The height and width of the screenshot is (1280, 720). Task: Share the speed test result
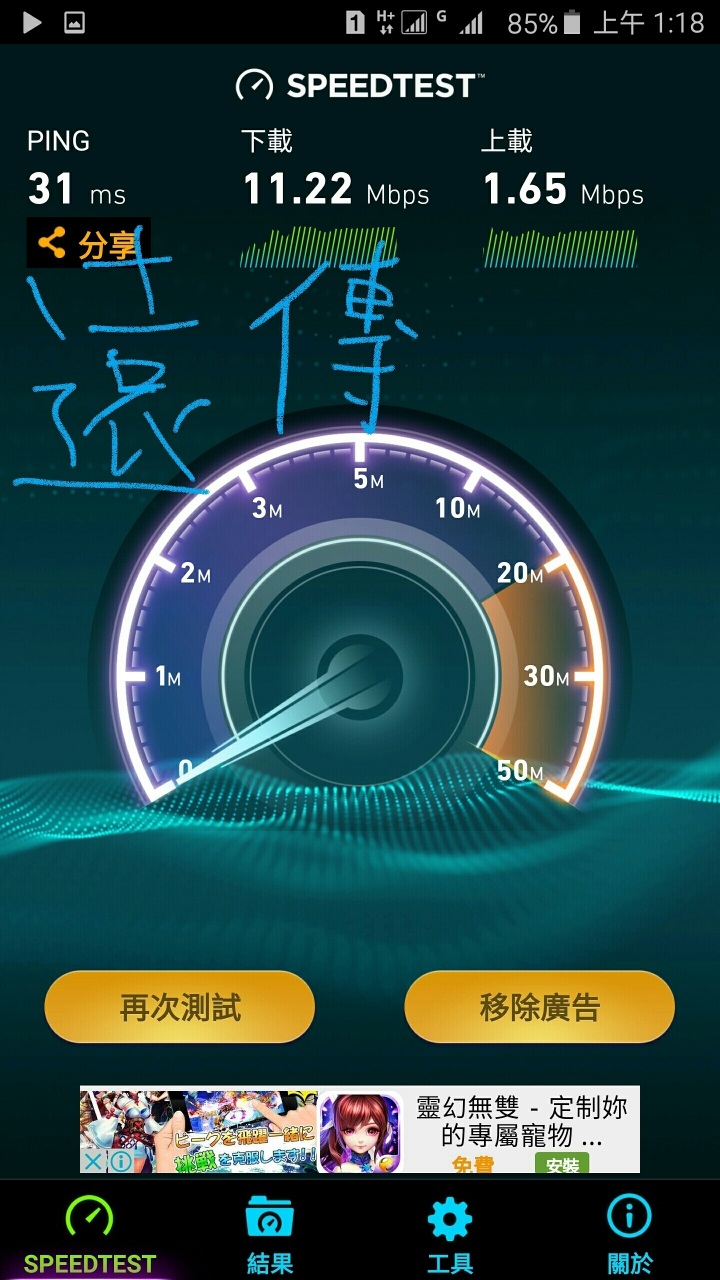(88, 243)
